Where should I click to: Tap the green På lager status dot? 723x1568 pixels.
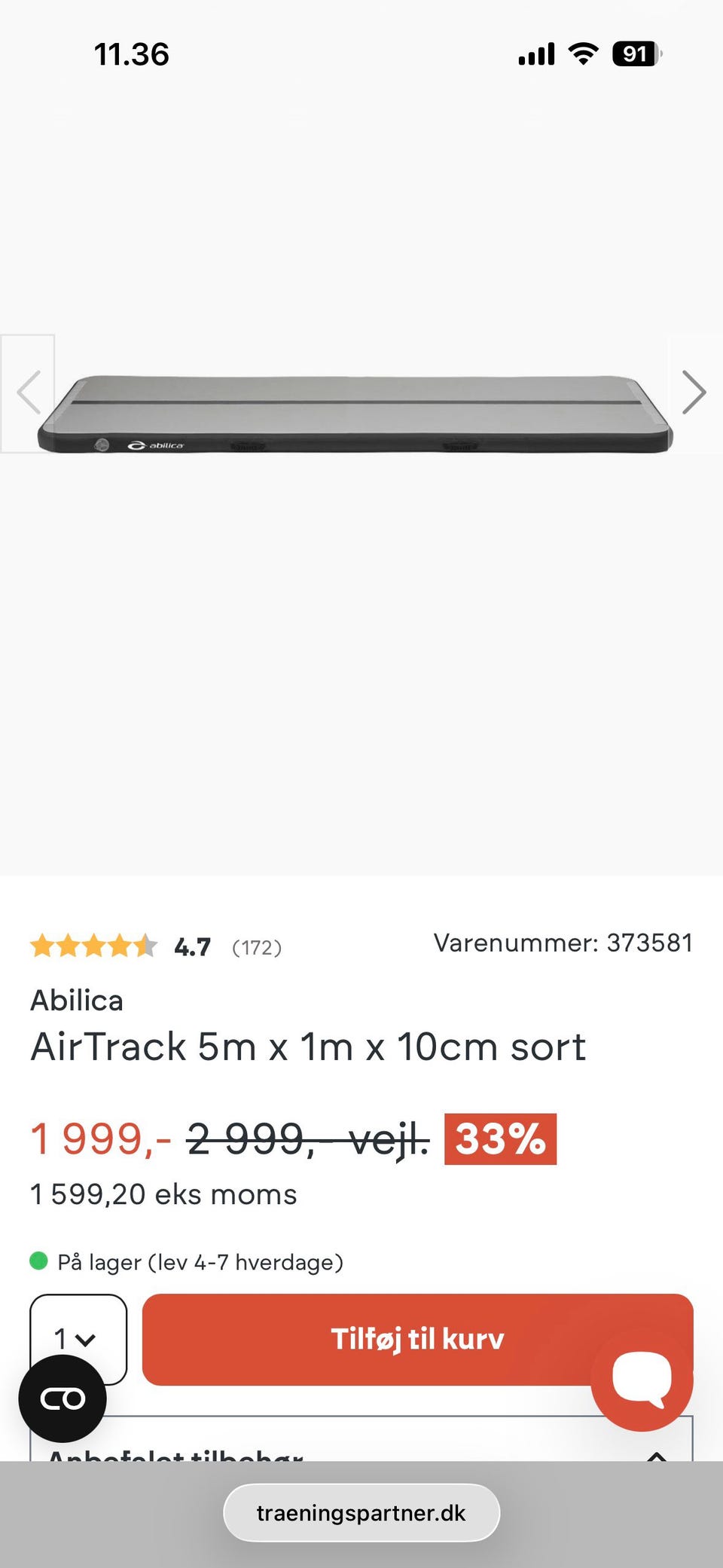click(40, 1261)
